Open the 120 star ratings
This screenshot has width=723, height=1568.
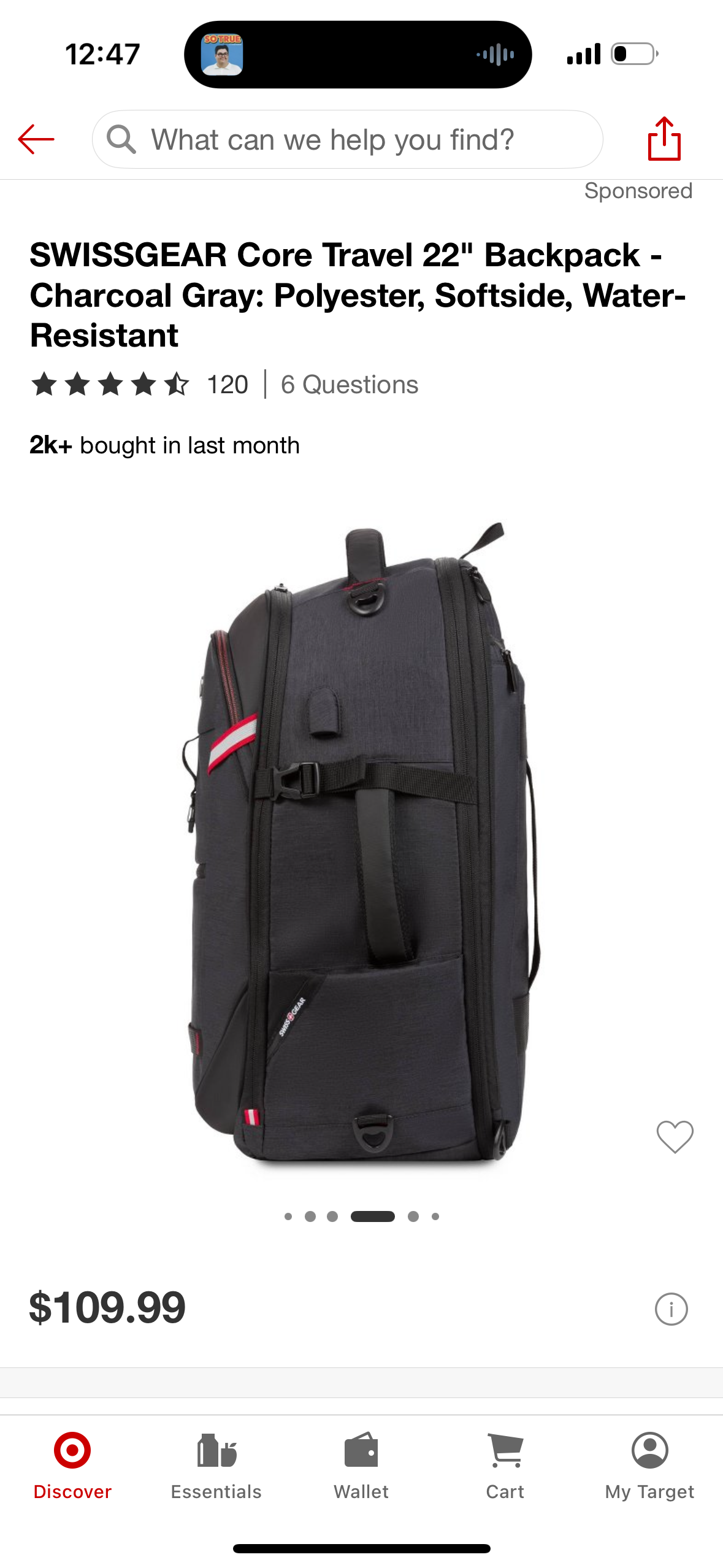[139, 385]
